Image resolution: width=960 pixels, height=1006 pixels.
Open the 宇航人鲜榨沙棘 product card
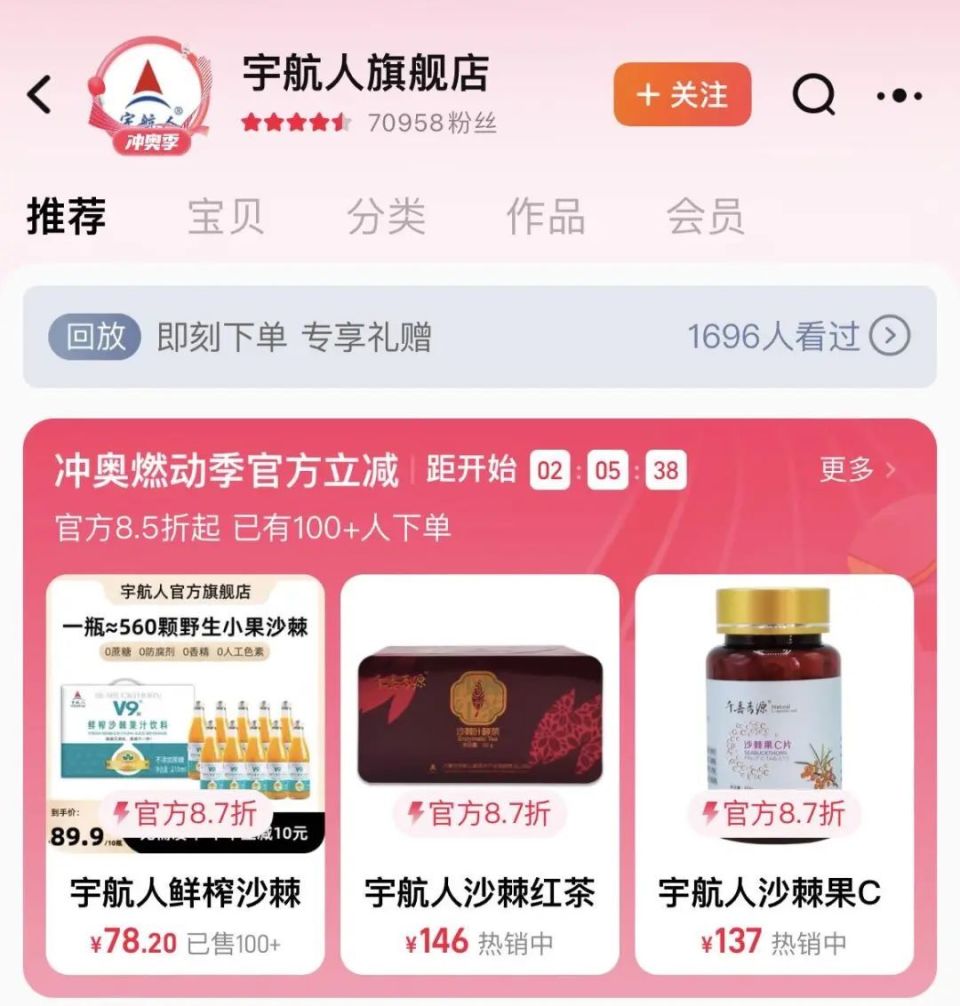186,770
